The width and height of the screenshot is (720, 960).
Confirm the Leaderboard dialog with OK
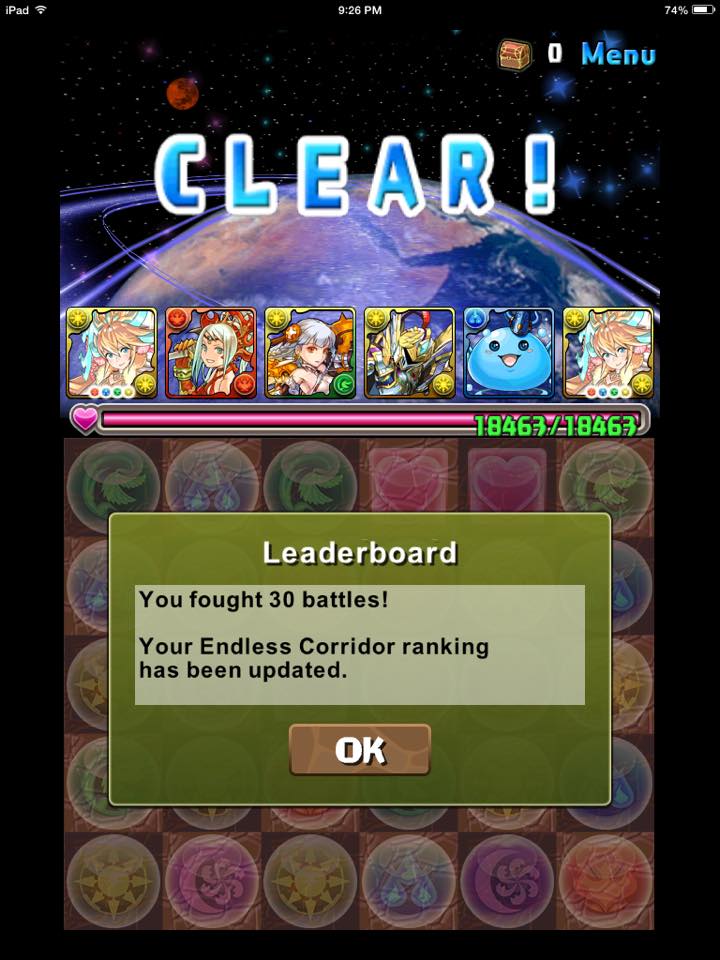360,750
